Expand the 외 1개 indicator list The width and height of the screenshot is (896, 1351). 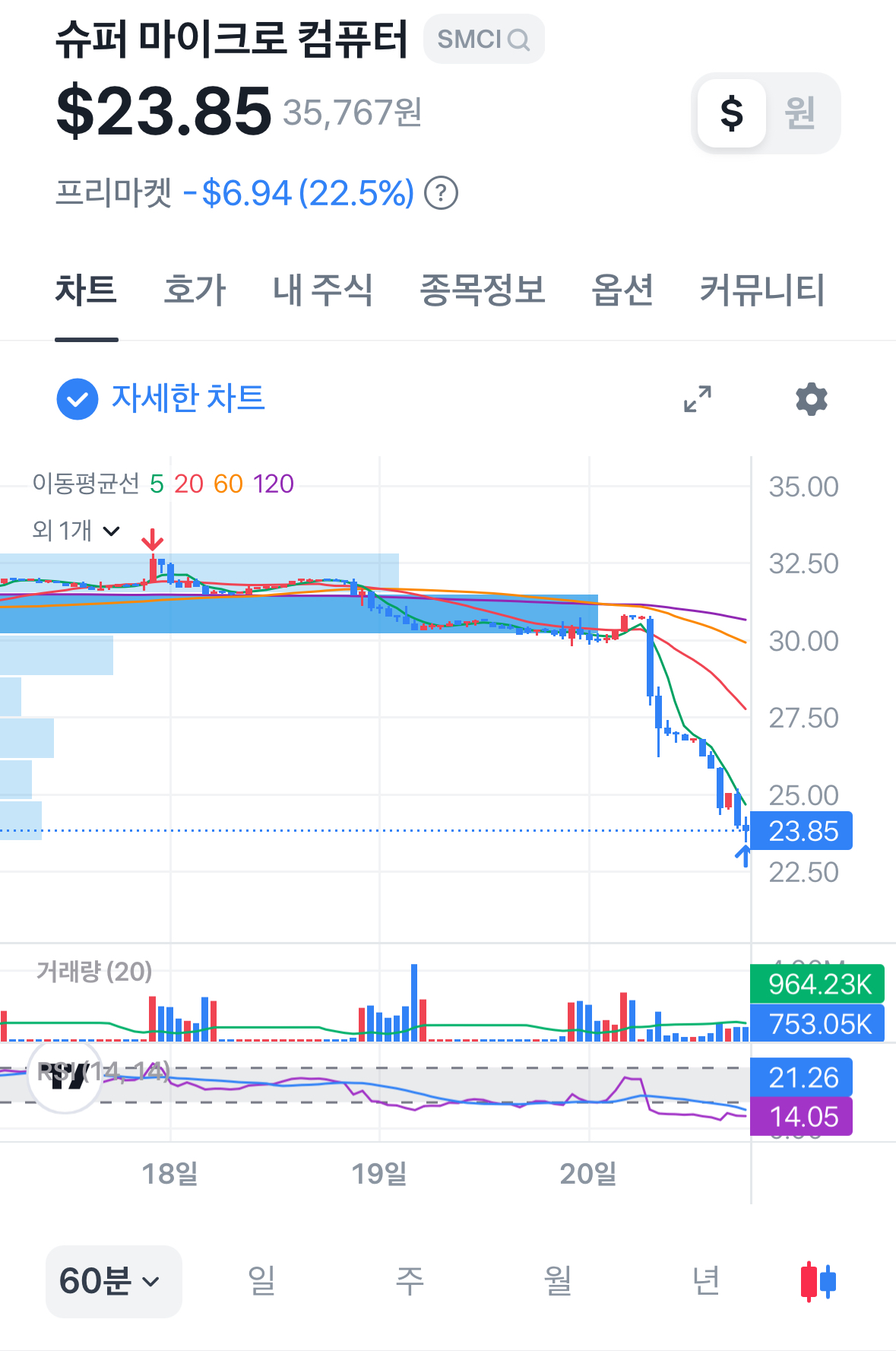(x=76, y=531)
